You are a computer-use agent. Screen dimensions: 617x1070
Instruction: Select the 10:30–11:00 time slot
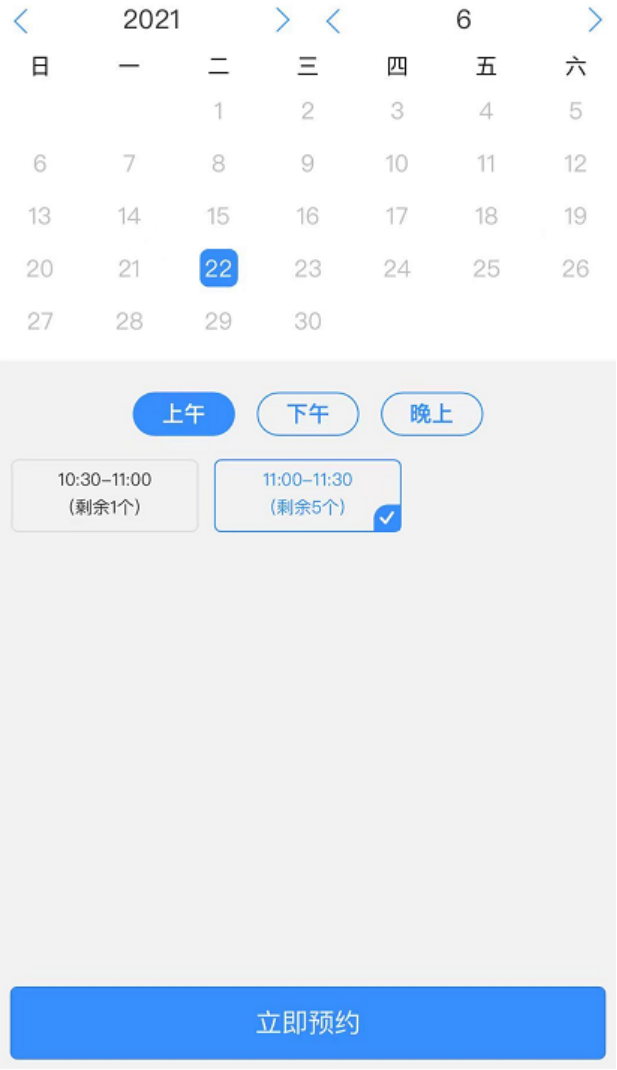click(x=105, y=495)
